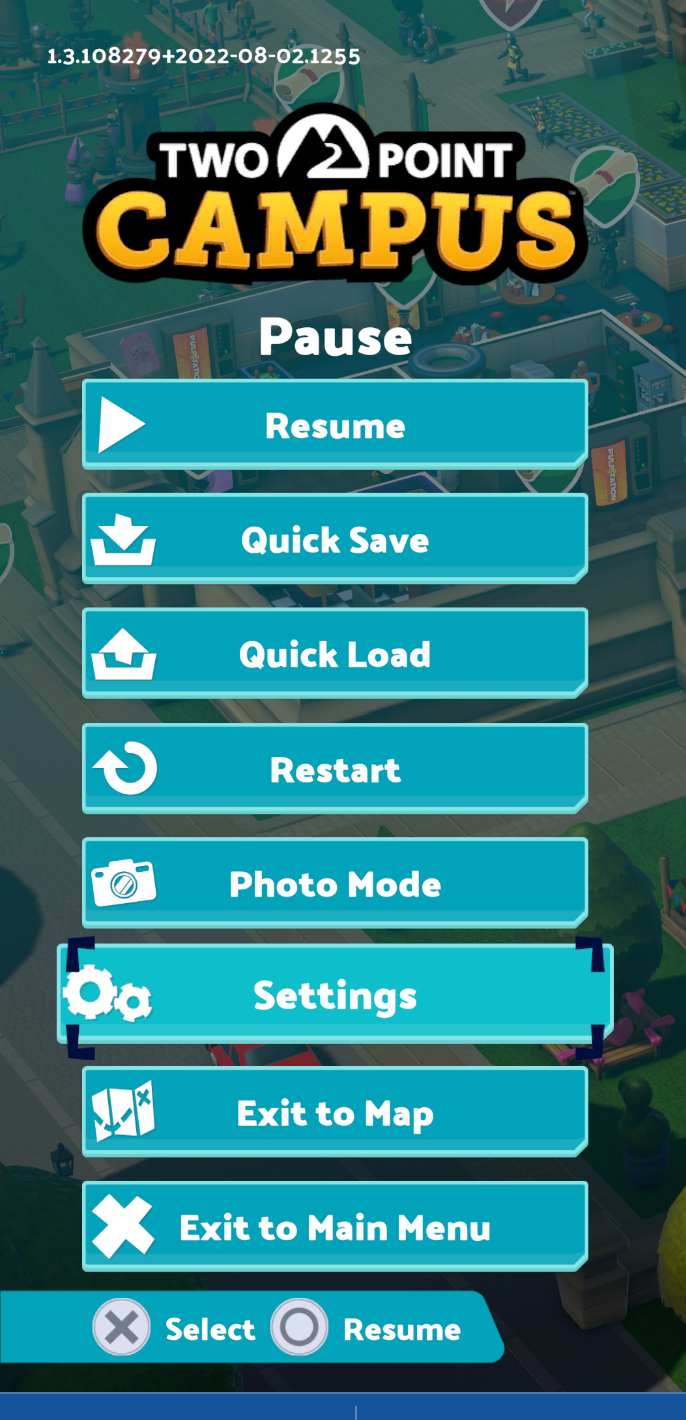Tap the Quick Save button
This screenshot has width=686, height=1420.
335,540
